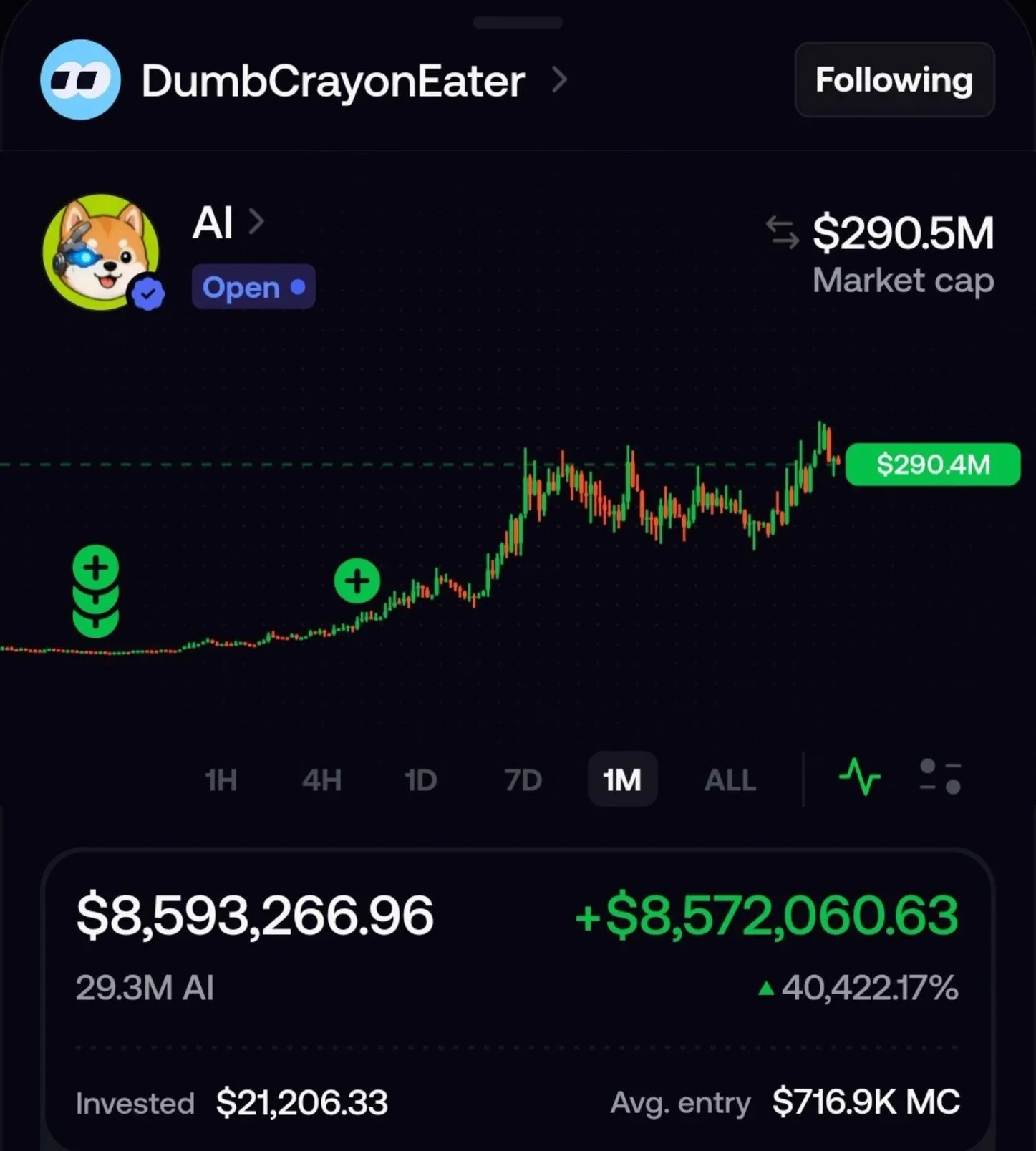The width and height of the screenshot is (1036, 1151).
Task: Open the chart settings toggles icon
Action: pos(940,777)
